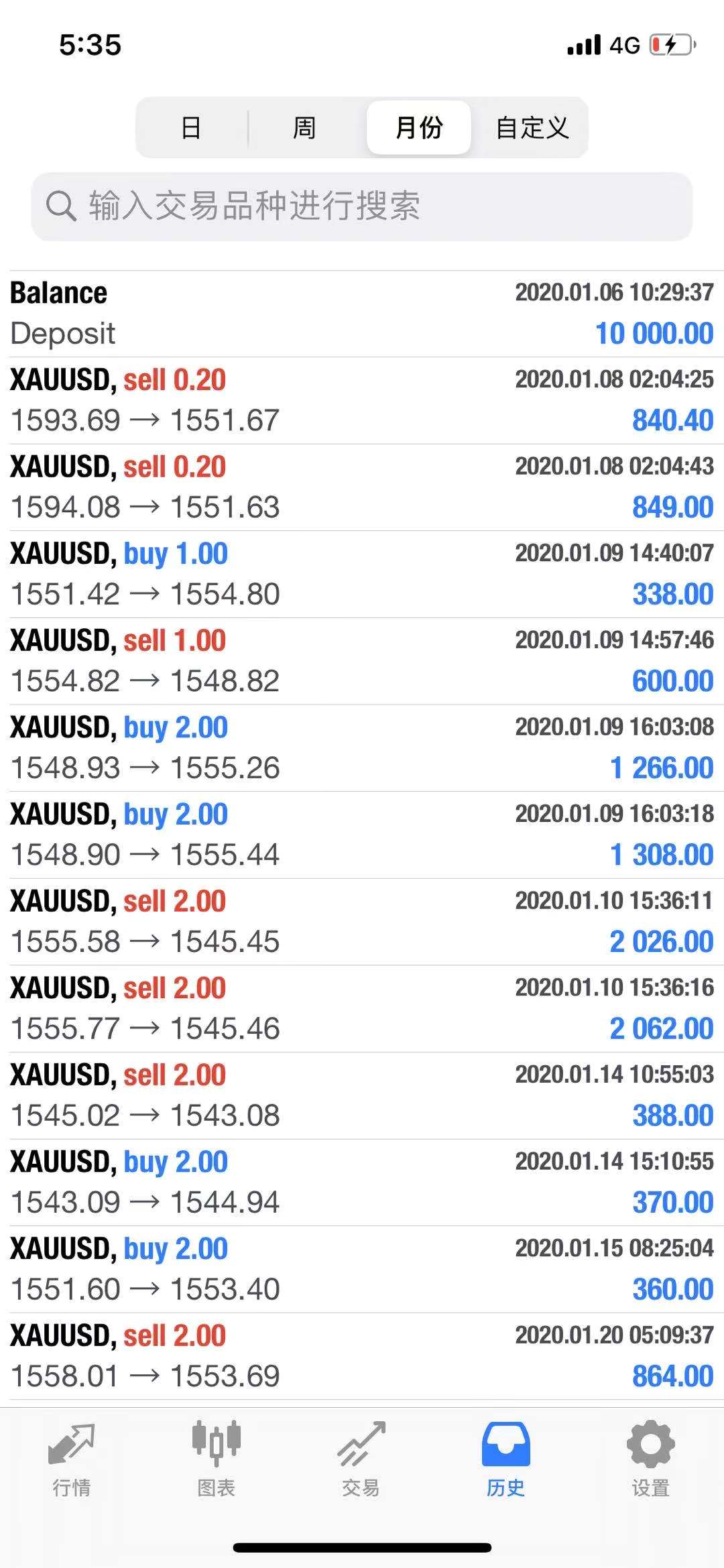
Task: Open details of sell 1.00 trade 600.00
Action: pos(362,661)
